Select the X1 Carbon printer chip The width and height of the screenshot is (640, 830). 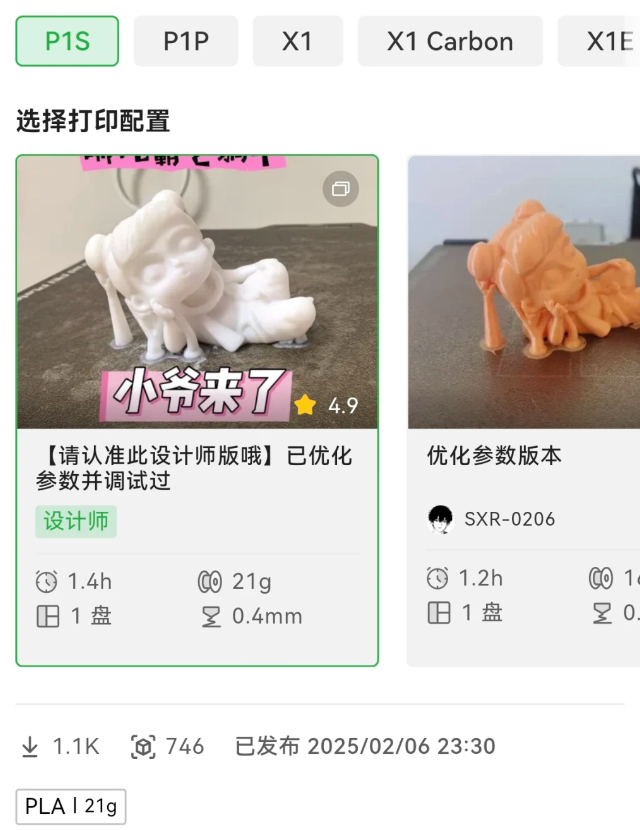[x=450, y=41]
